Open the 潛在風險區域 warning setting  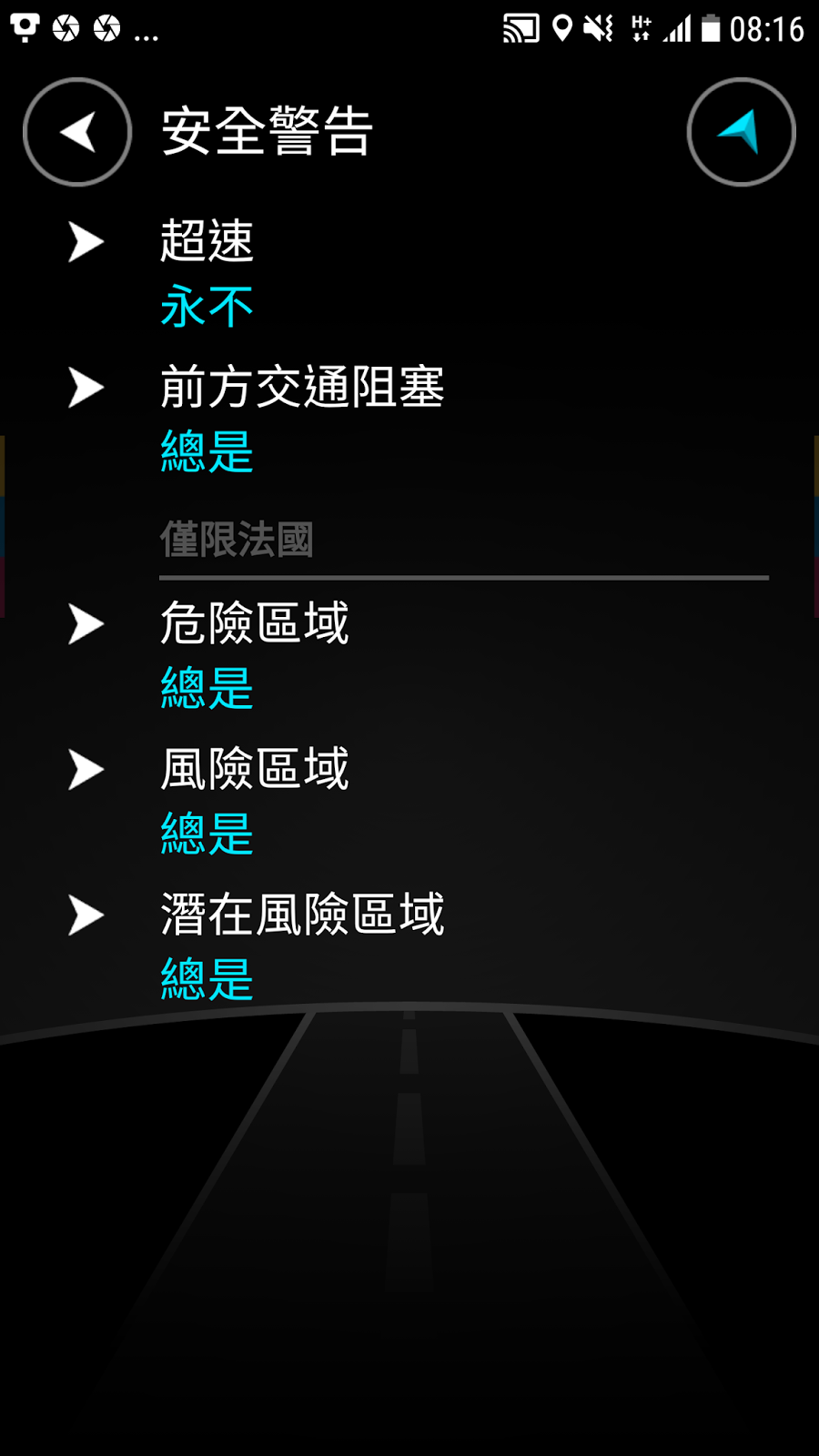(x=409, y=946)
